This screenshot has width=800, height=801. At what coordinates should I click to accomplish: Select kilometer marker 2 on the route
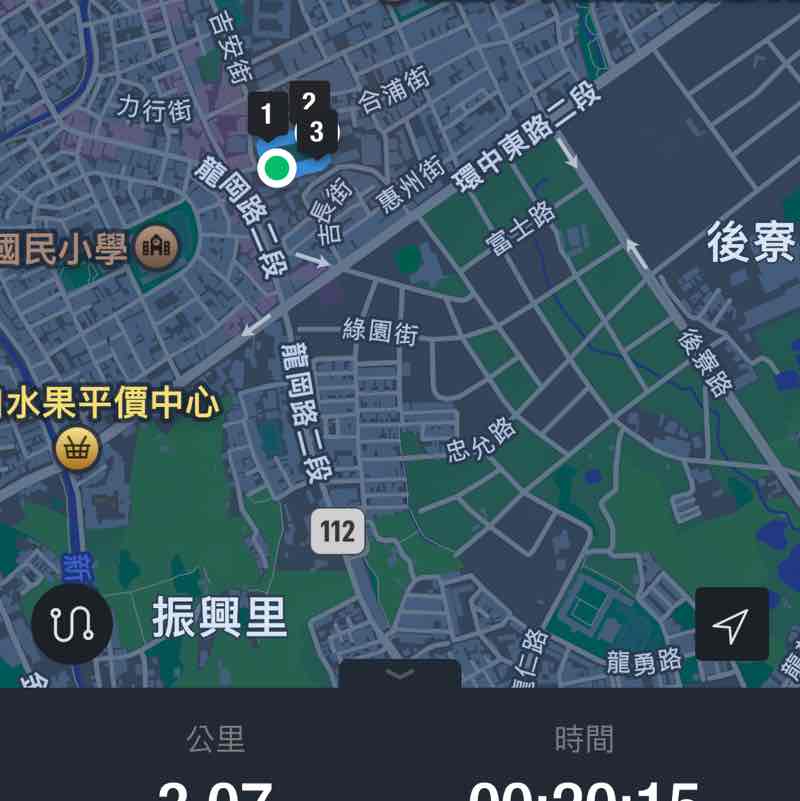coord(306,100)
